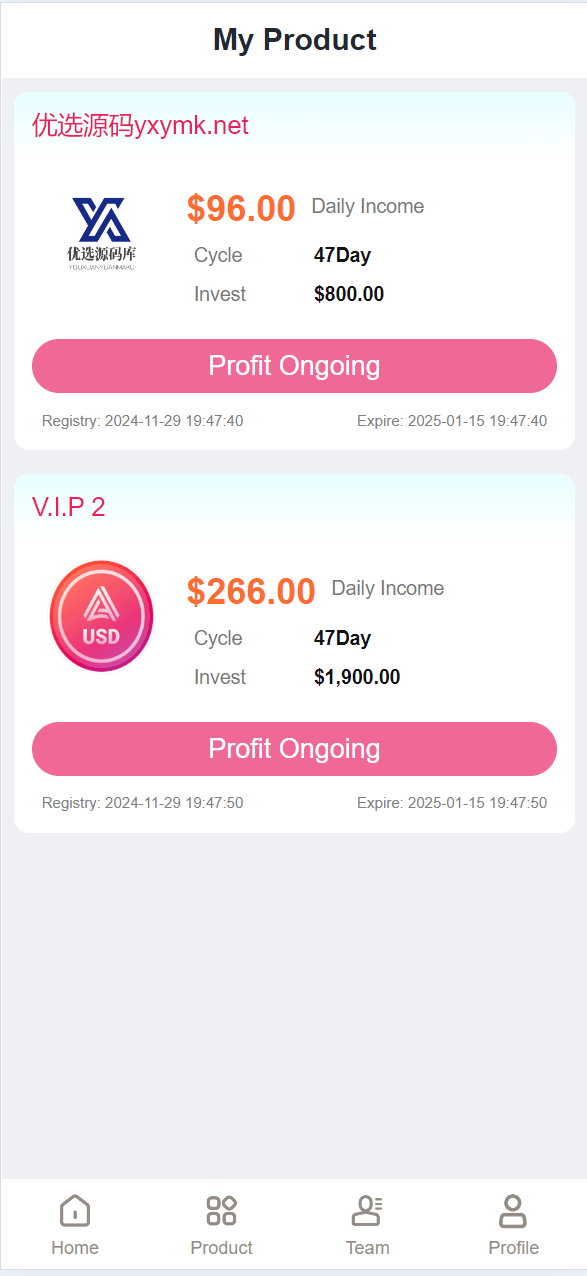Open the Team tab
The height and width of the screenshot is (1276, 587).
pos(367,1225)
